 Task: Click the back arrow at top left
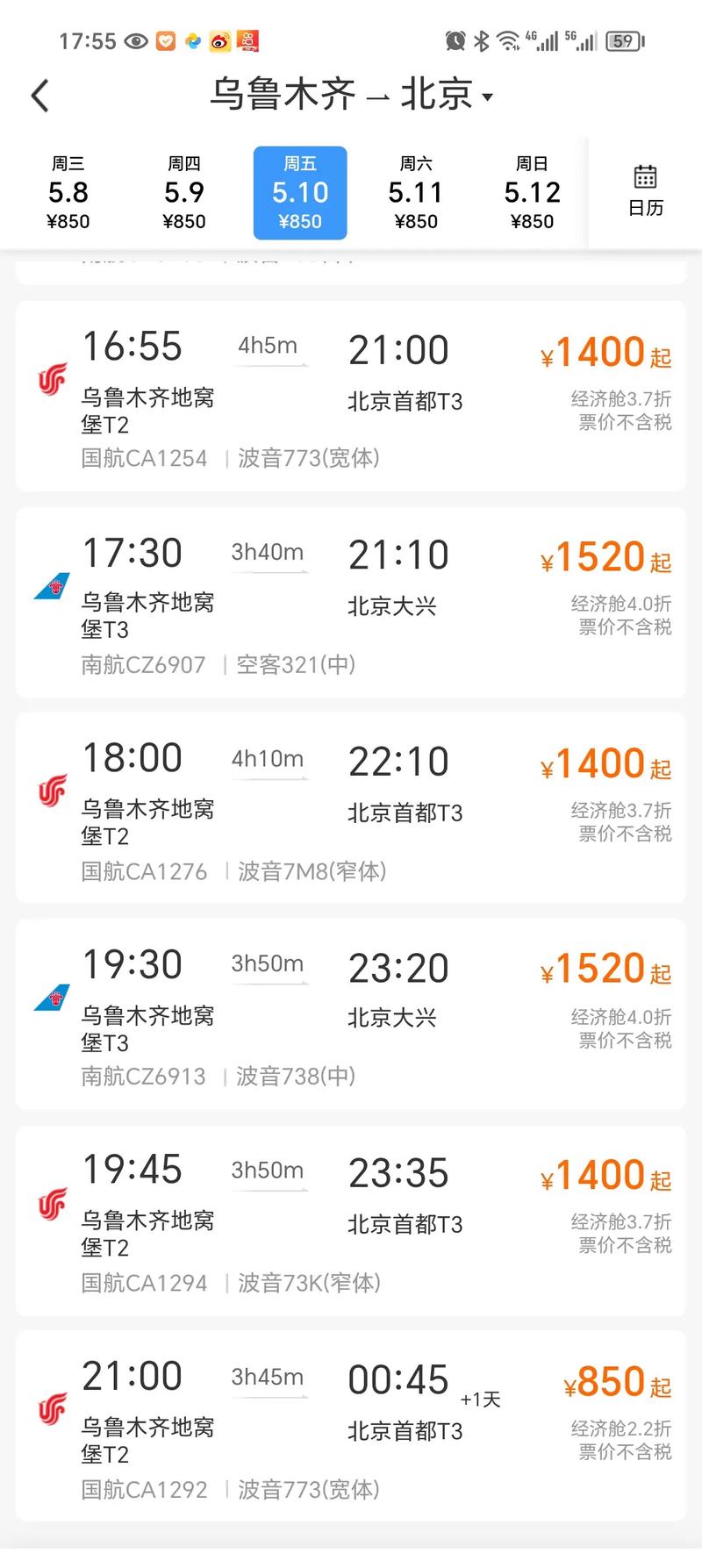pos(39,95)
